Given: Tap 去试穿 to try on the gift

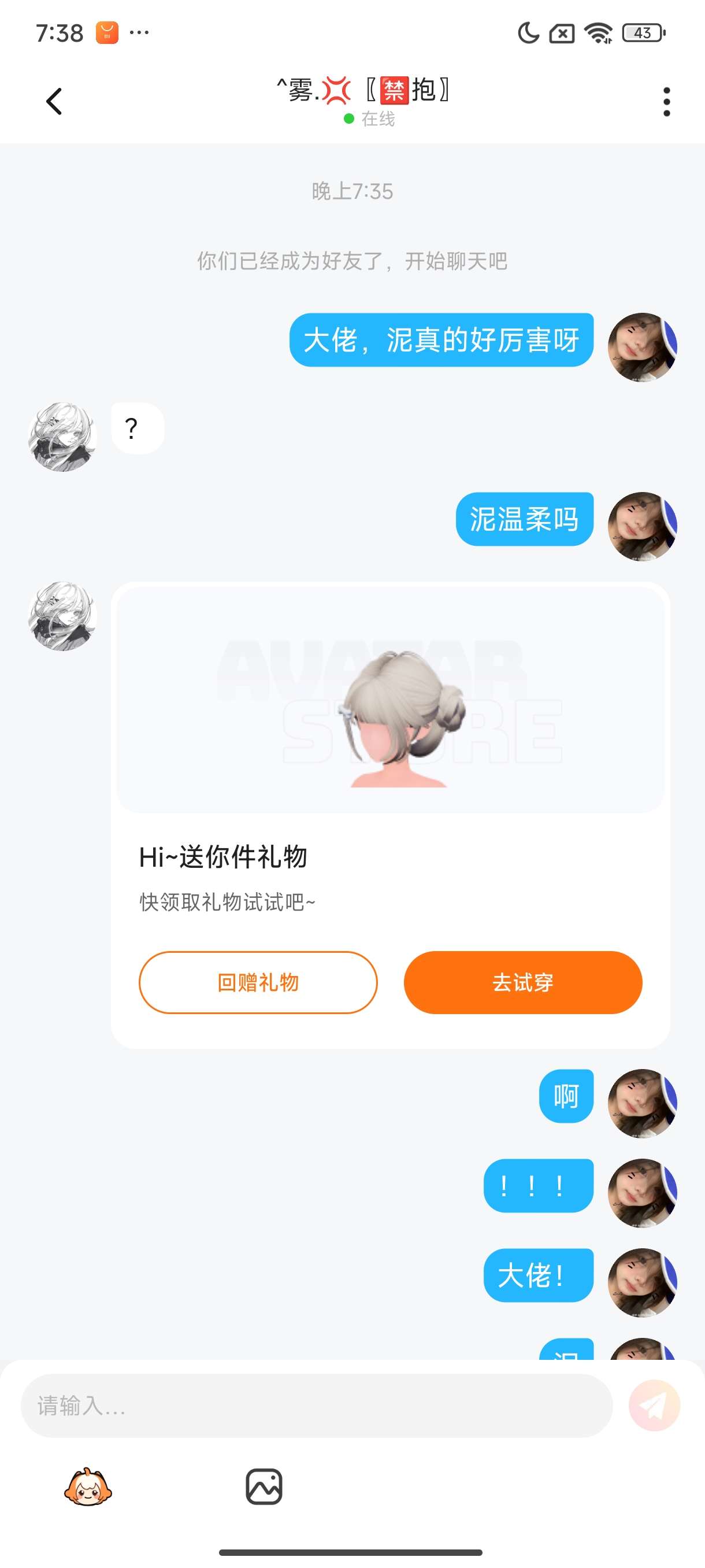Looking at the screenshot, I should (522, 982).
